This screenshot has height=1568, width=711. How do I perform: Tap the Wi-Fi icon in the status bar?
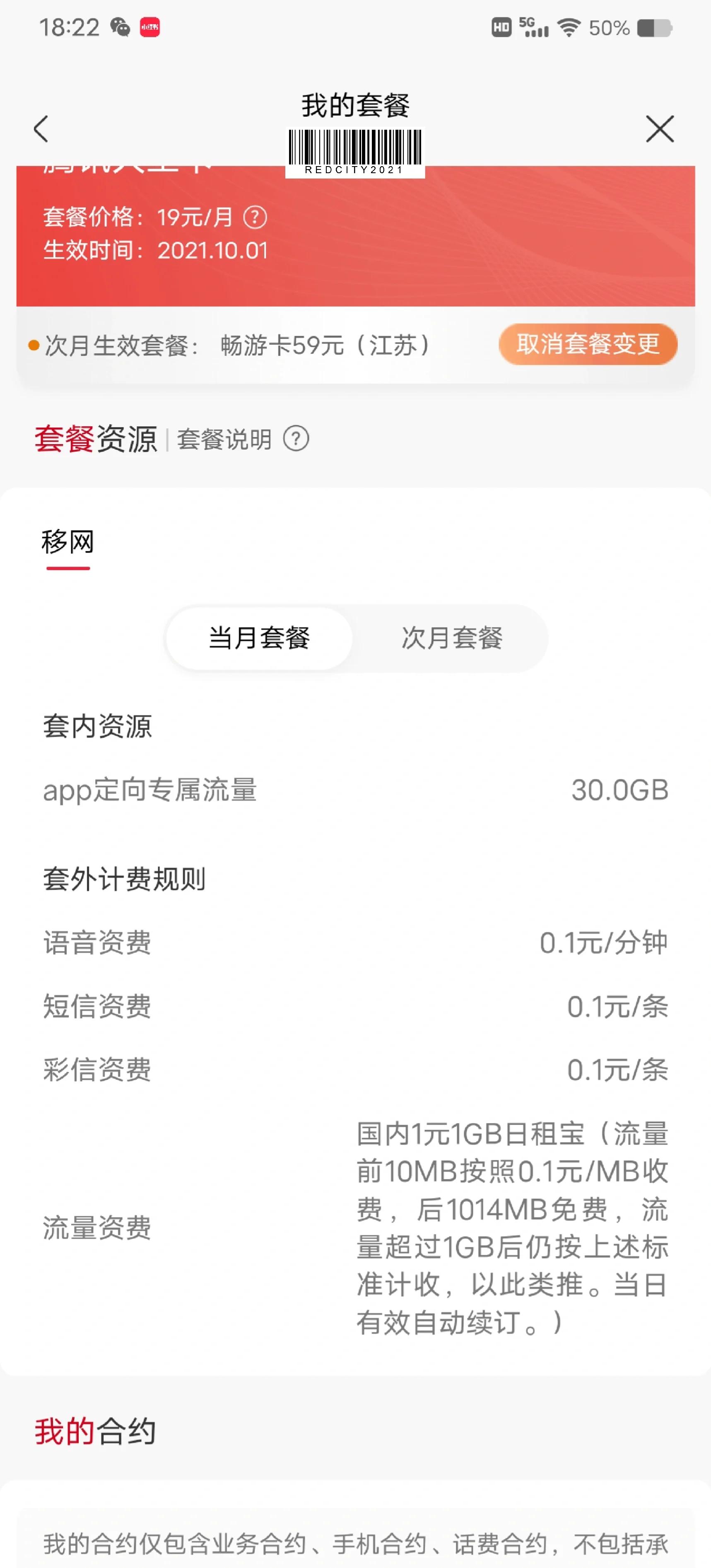[569, 27]
